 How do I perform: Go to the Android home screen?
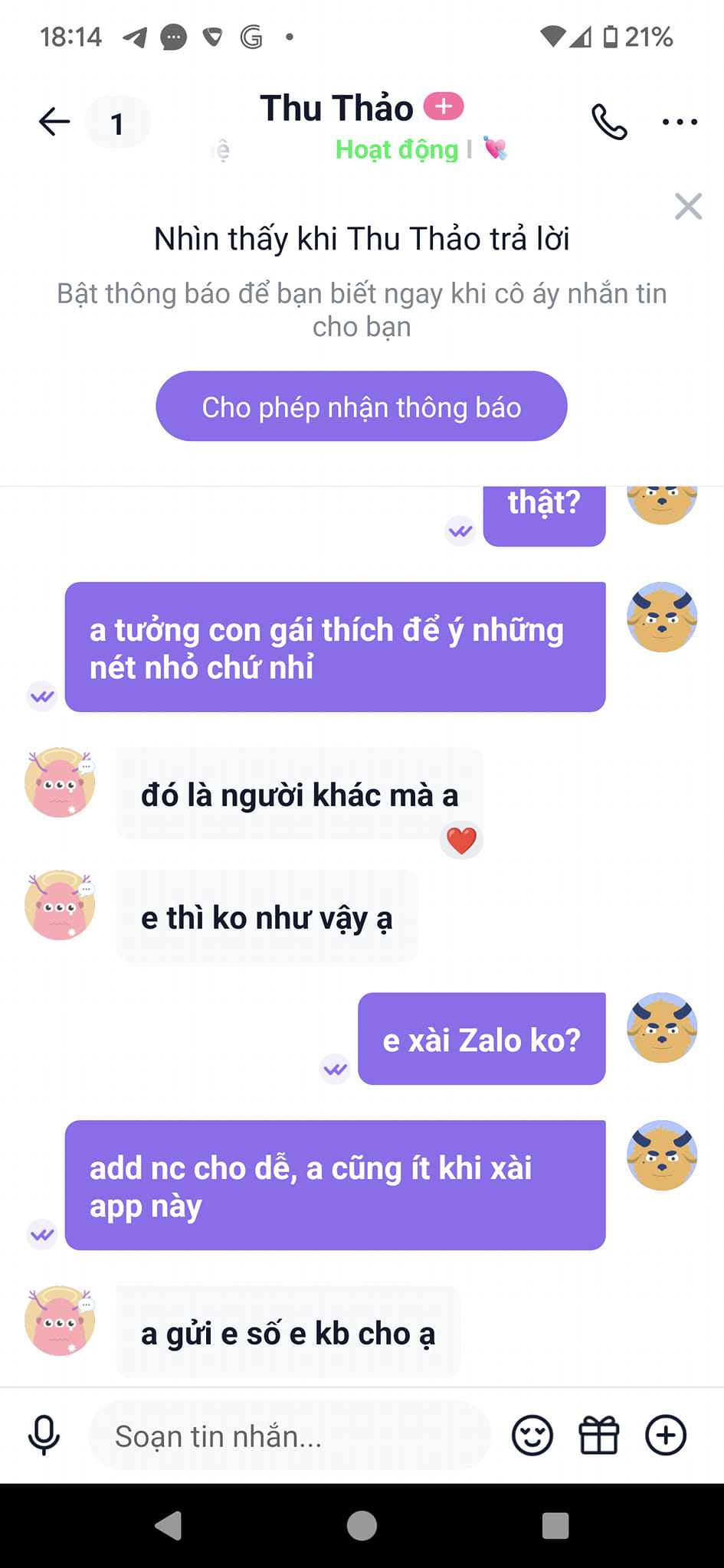point(362,1526)
